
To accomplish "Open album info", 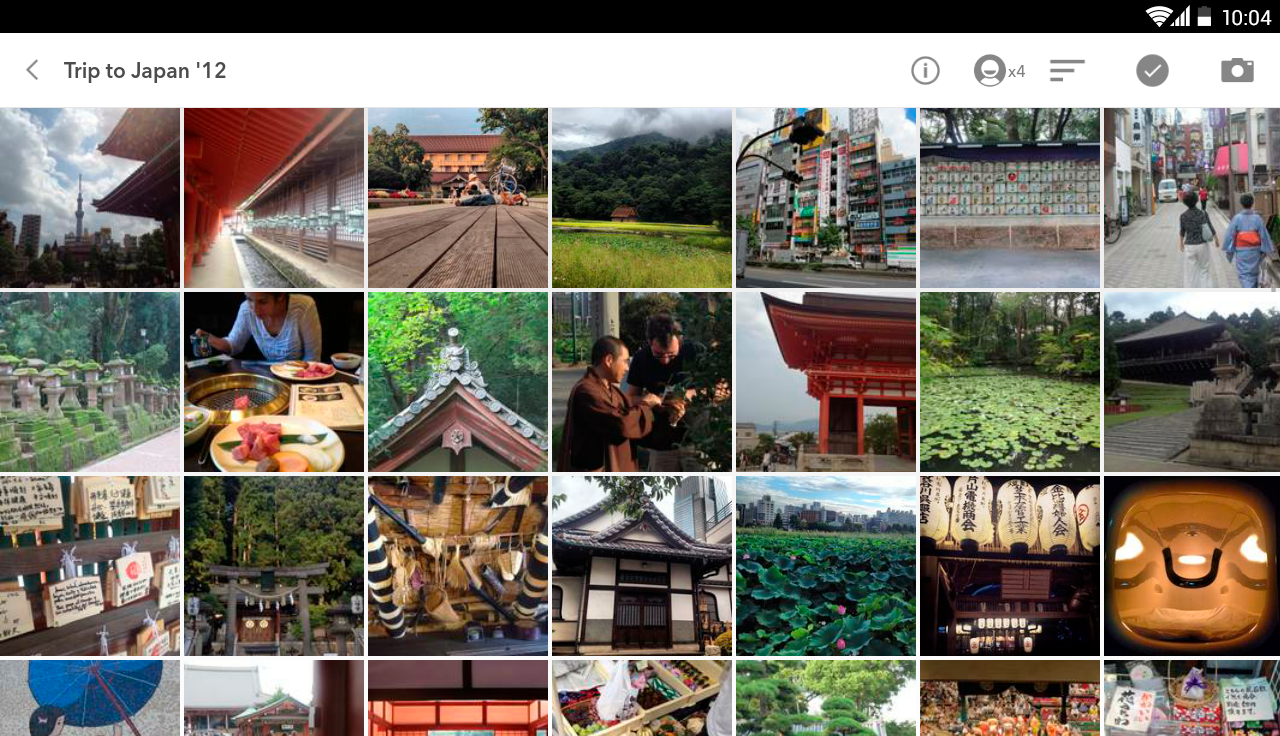I will click(925, 70).
